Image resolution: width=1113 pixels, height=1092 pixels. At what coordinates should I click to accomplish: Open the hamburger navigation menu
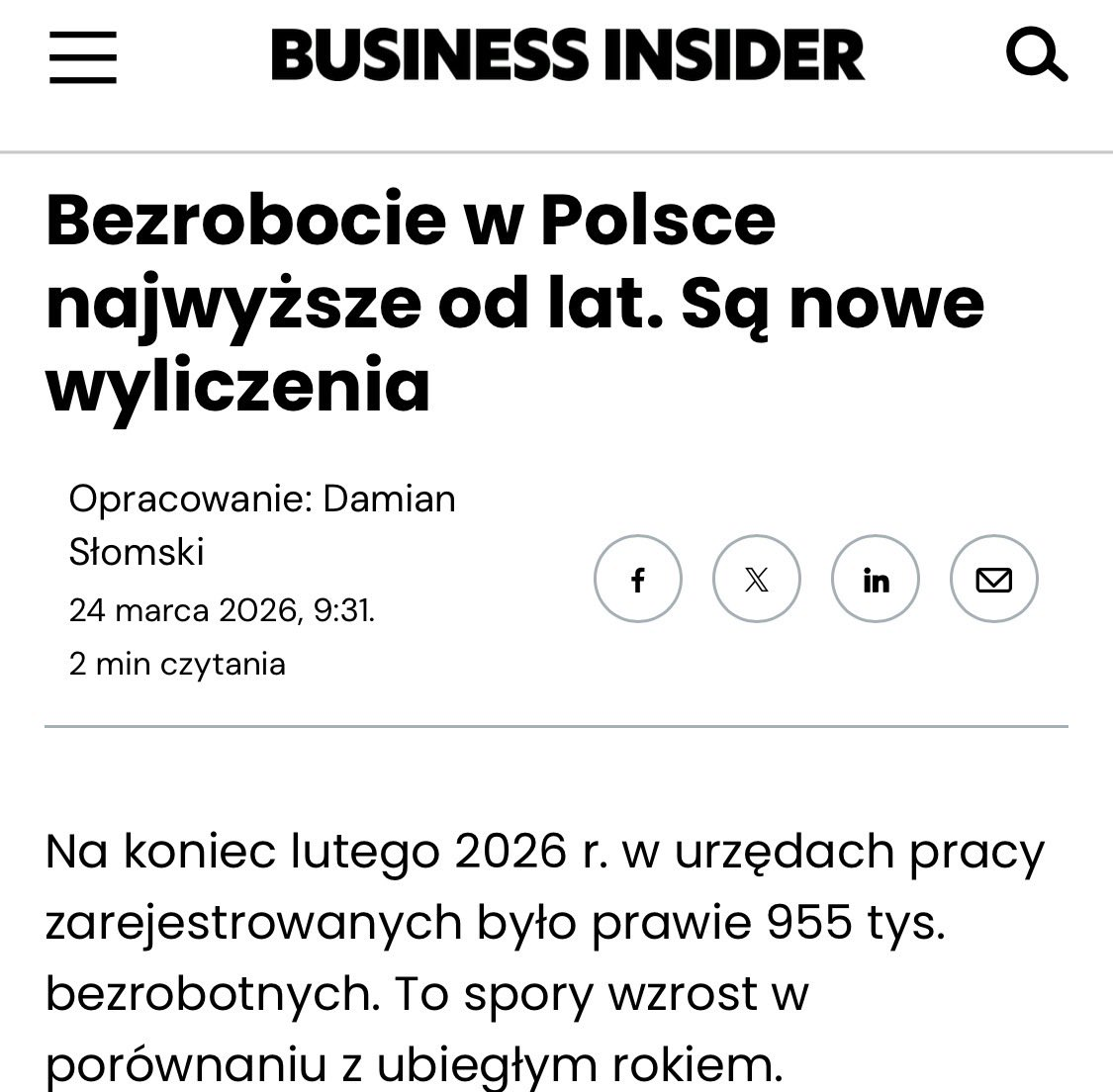[83, 56]
